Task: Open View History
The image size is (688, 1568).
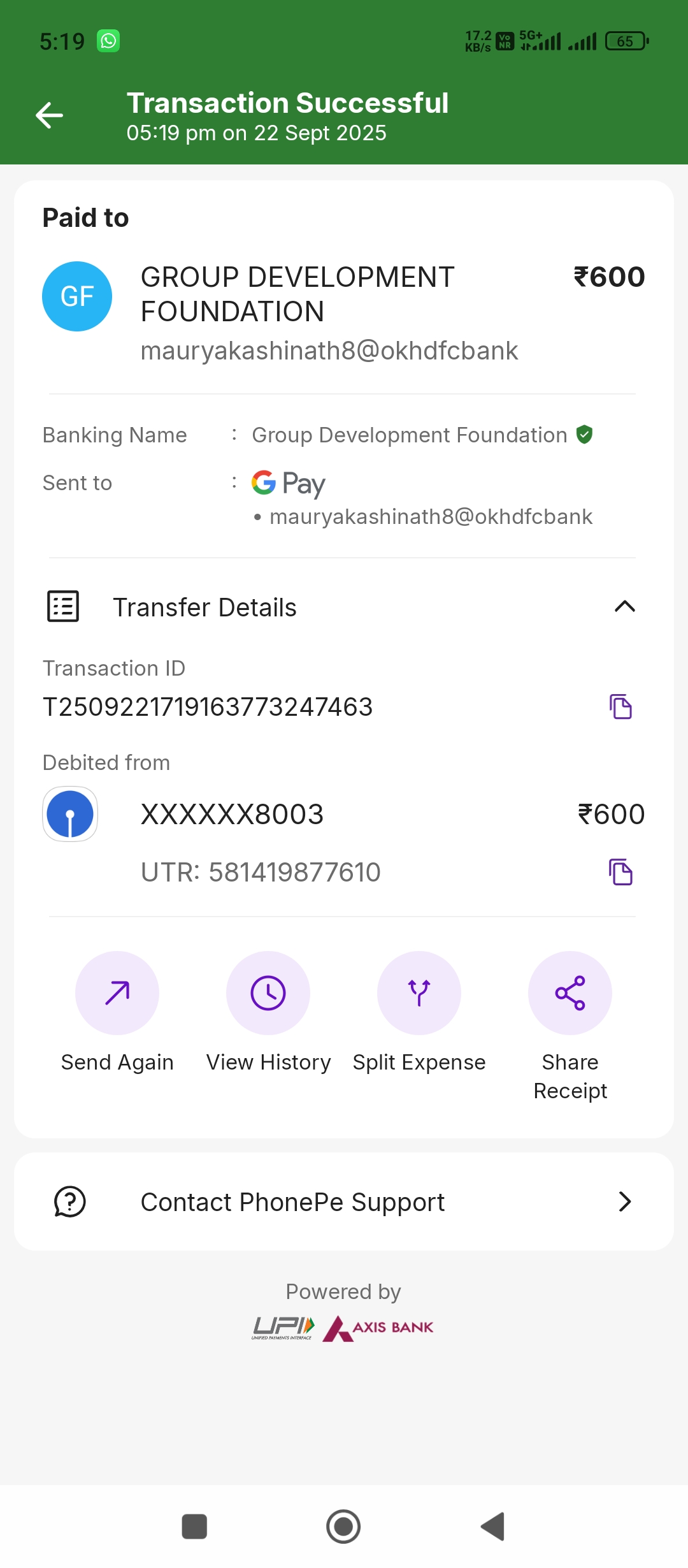Action: [x=268, y=993]
